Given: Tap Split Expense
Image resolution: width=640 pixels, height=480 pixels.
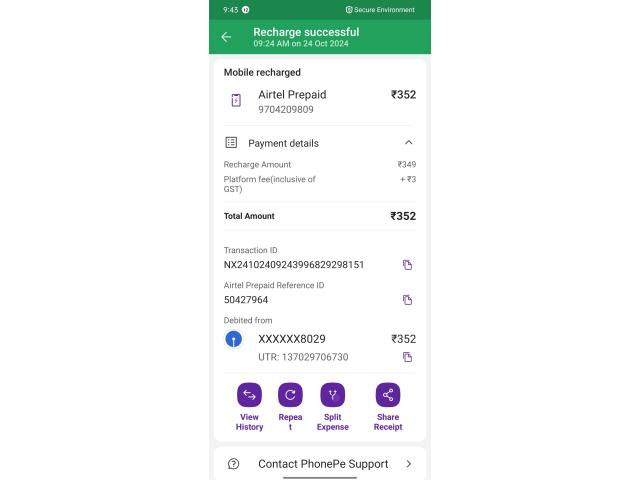Looking at the screenshot, I should [x=333, y=396].
